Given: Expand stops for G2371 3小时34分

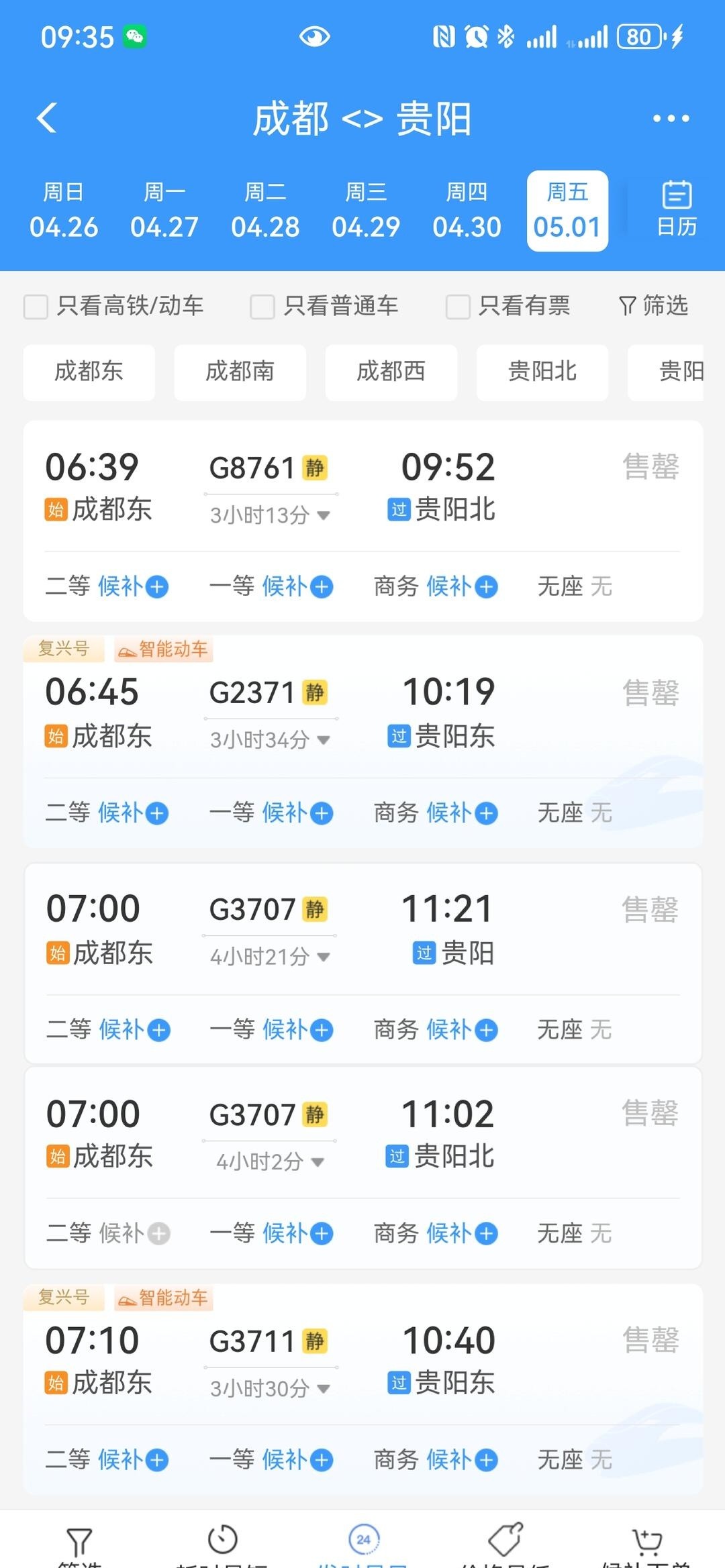Looking at the screenshot, I should tap(270, 740).
